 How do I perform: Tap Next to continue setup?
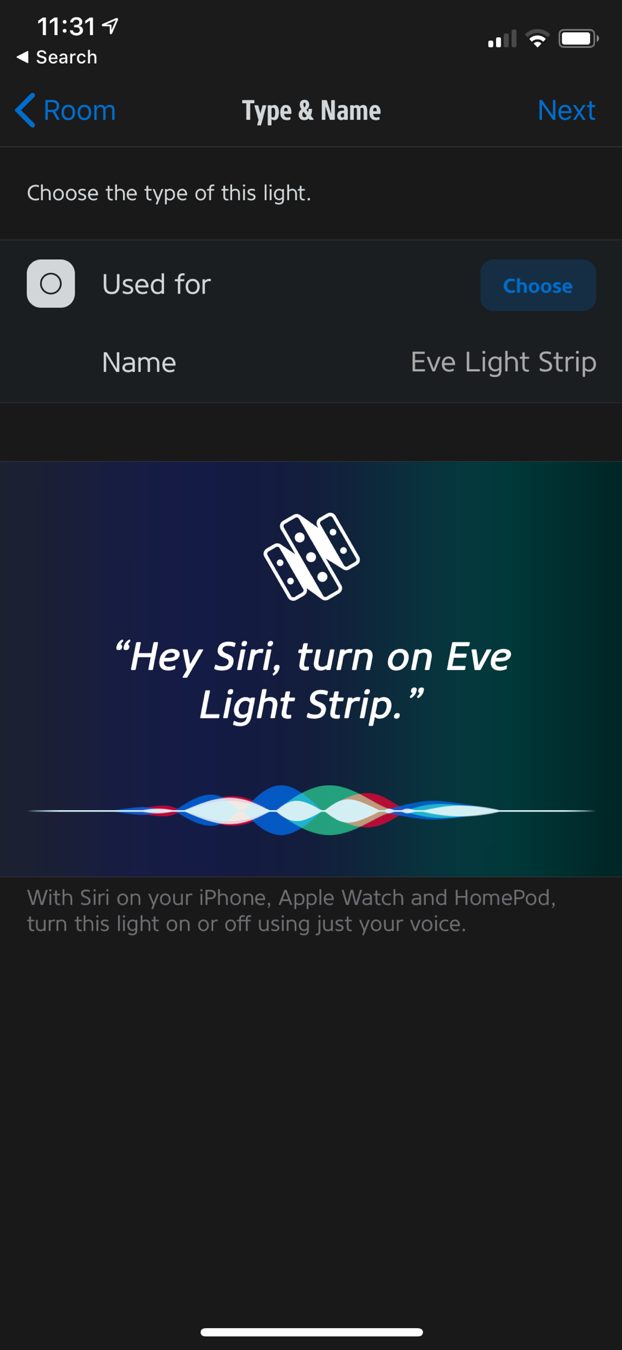click(566, 110)
